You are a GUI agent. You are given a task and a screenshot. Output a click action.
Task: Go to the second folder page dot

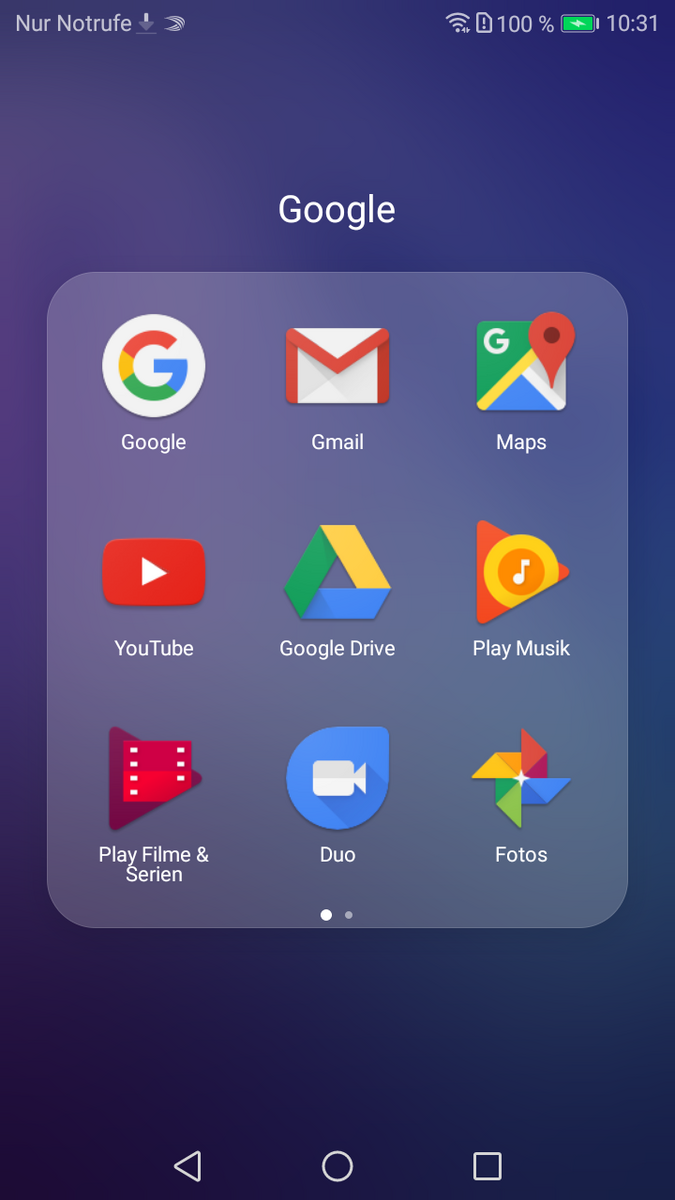click(x=348, y=914)
